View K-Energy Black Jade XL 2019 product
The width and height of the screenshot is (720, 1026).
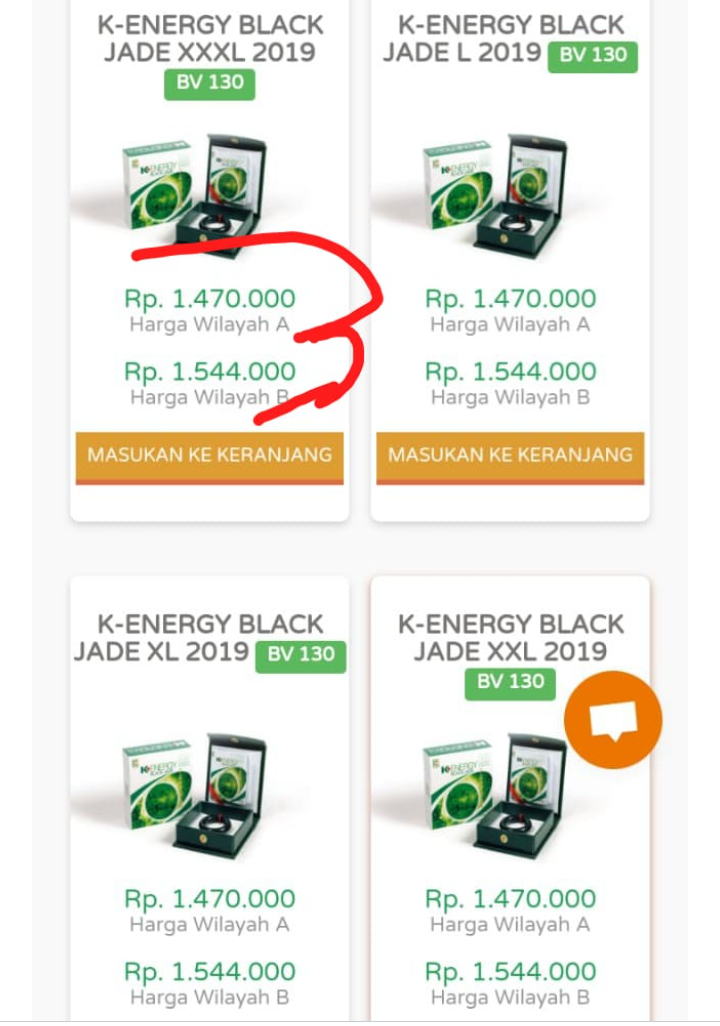pos(209,790)
